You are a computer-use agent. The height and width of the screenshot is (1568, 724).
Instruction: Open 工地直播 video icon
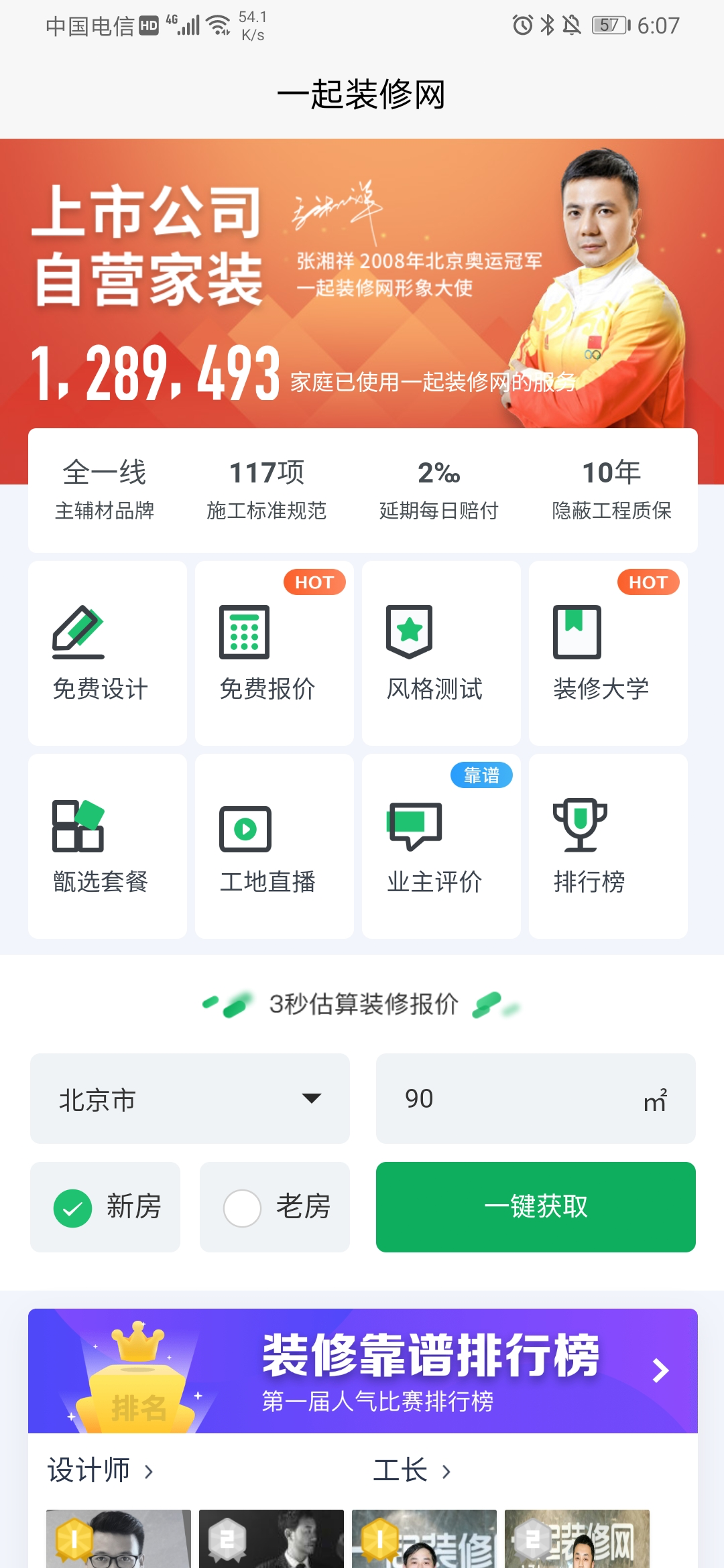pos(246,828)
